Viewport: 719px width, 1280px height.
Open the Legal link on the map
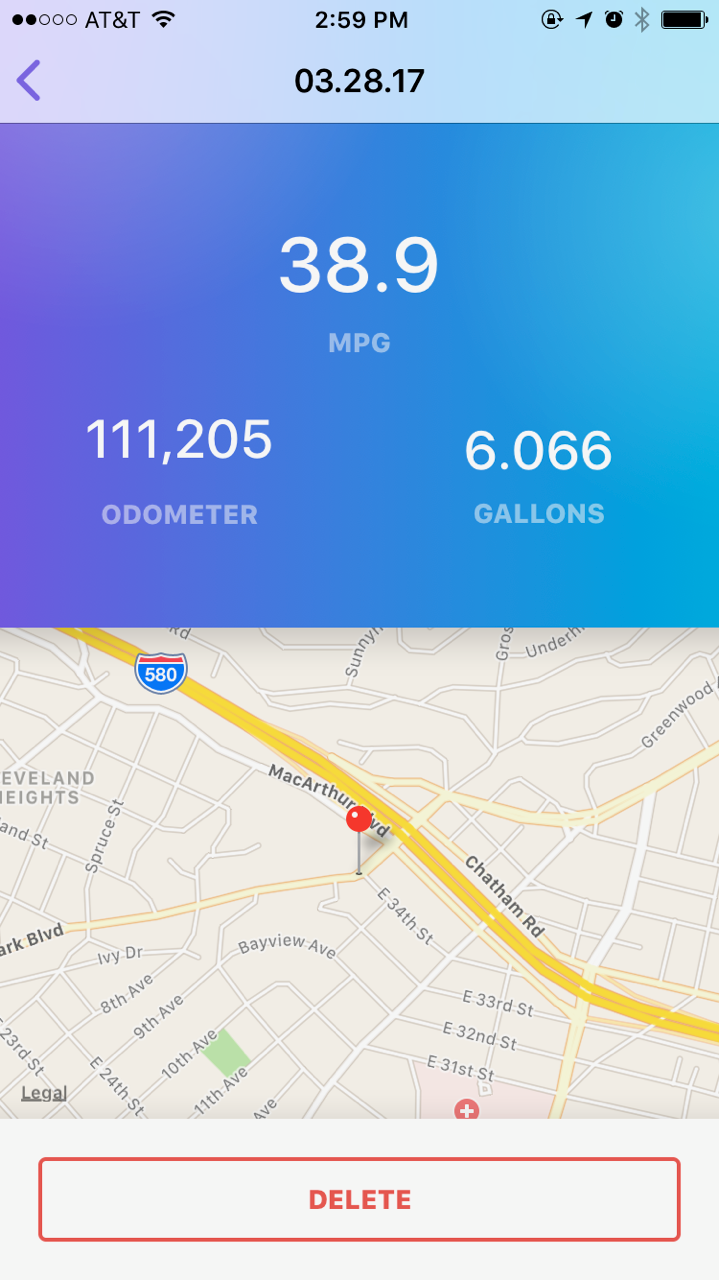(44, 1092)
